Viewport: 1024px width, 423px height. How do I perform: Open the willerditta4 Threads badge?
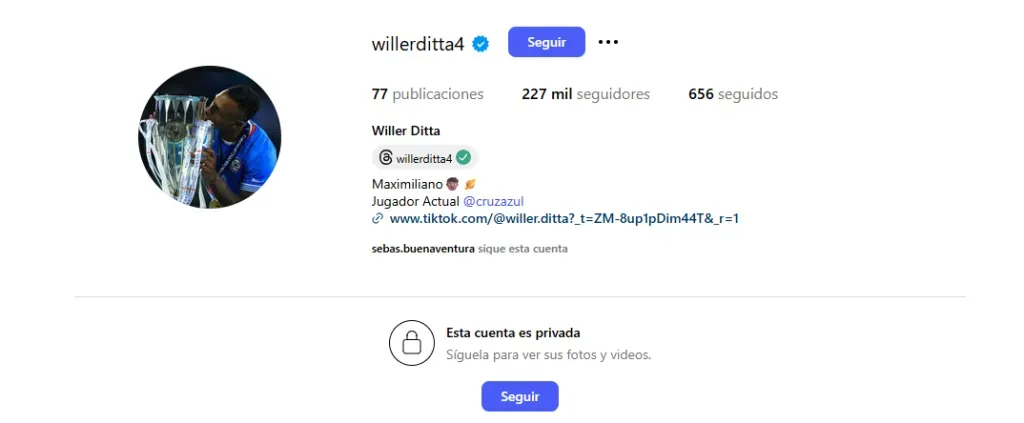click(425, 158)
